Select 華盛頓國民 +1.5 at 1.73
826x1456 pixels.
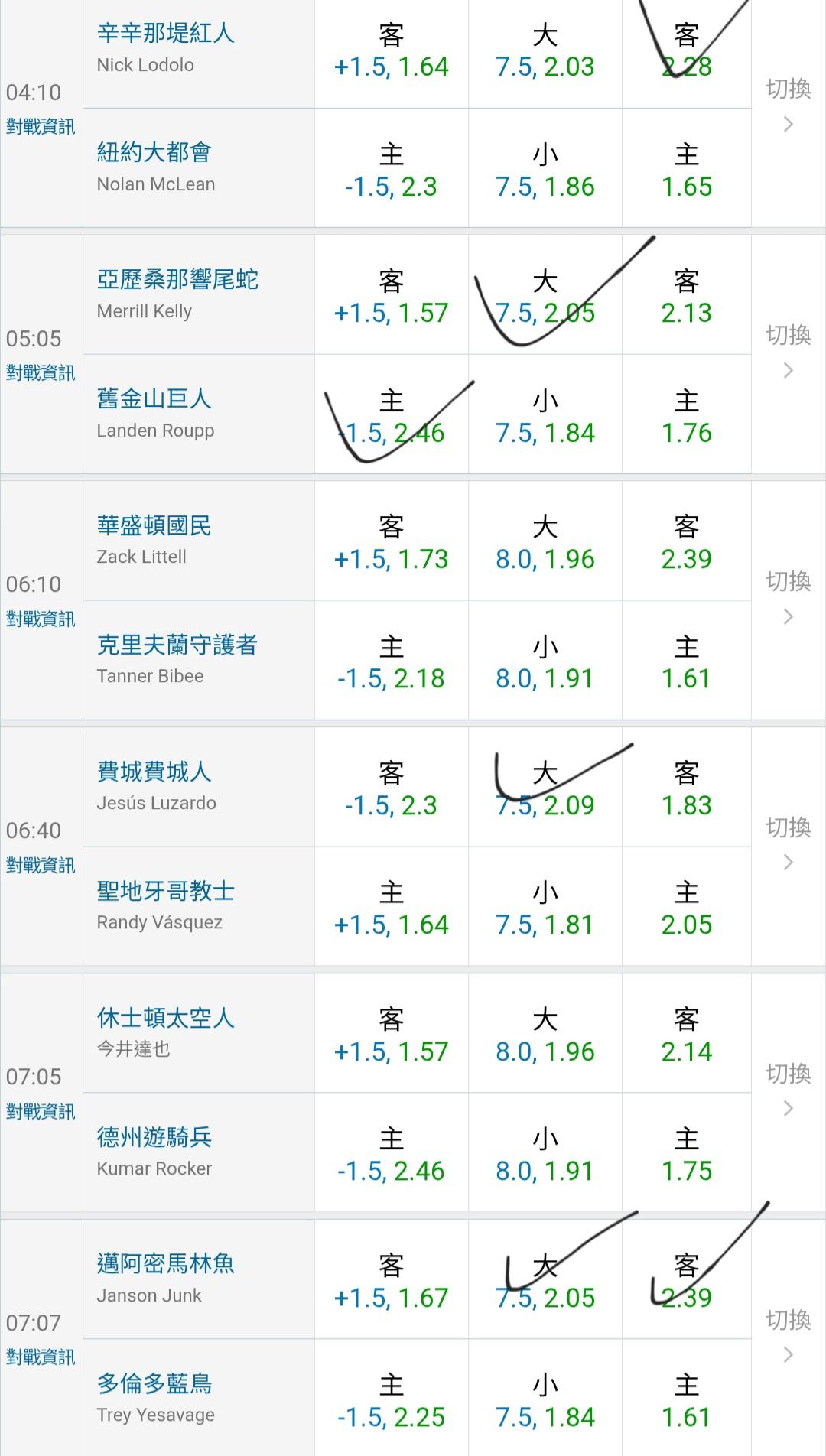tap(391, 542)
